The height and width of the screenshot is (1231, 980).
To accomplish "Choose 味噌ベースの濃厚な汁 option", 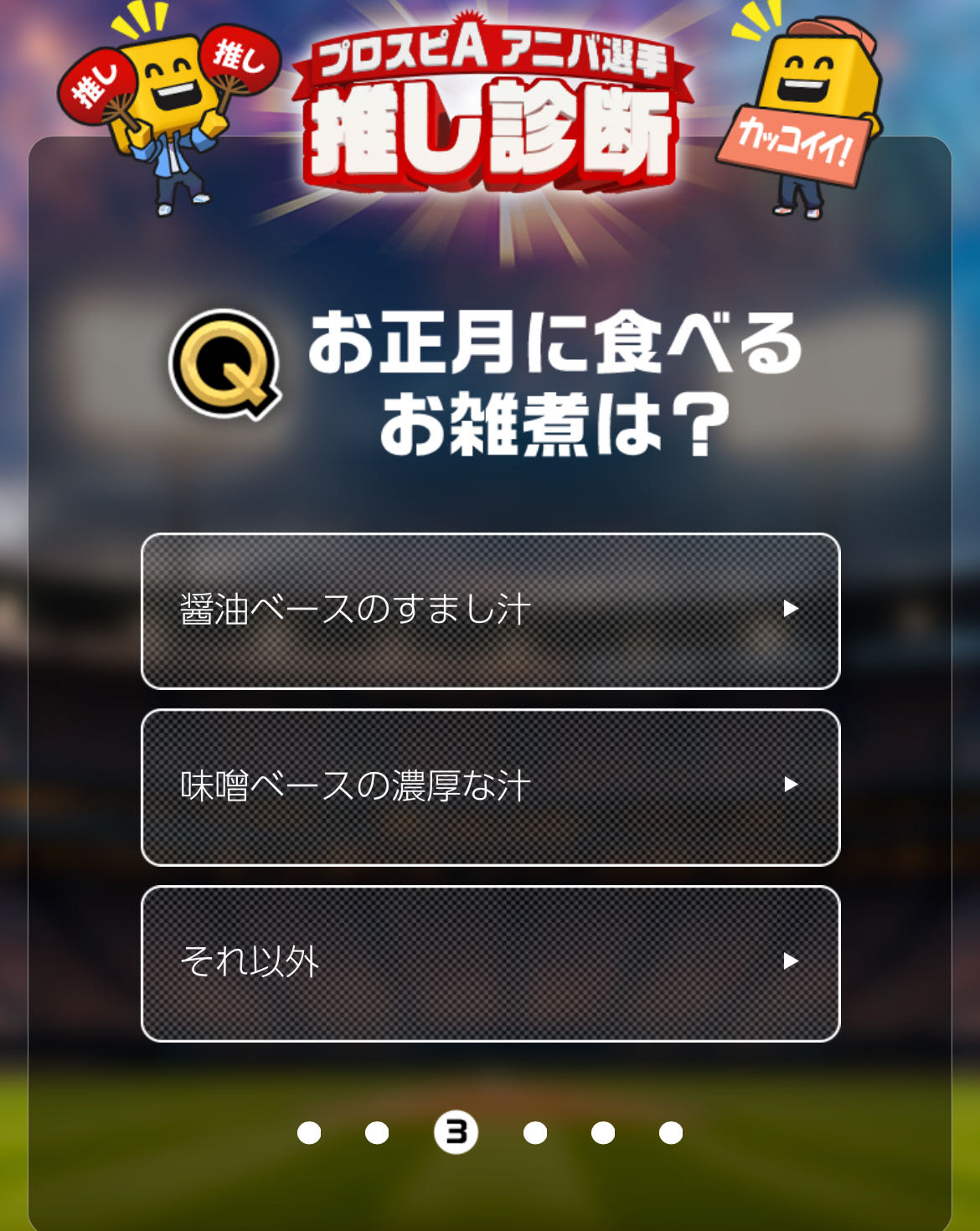I will click(x=490, y=786).
